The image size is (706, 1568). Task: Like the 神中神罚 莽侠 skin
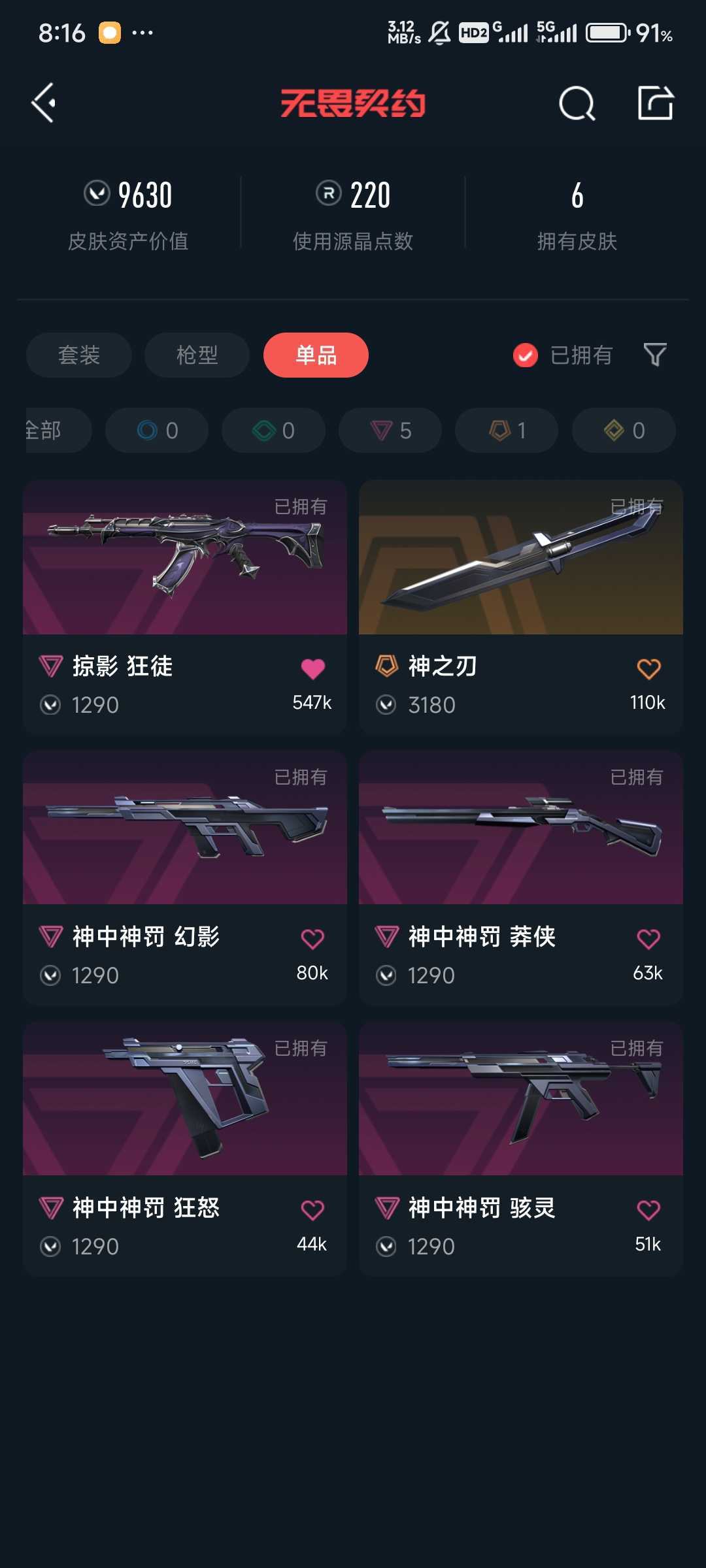click(x=648, y=939)
